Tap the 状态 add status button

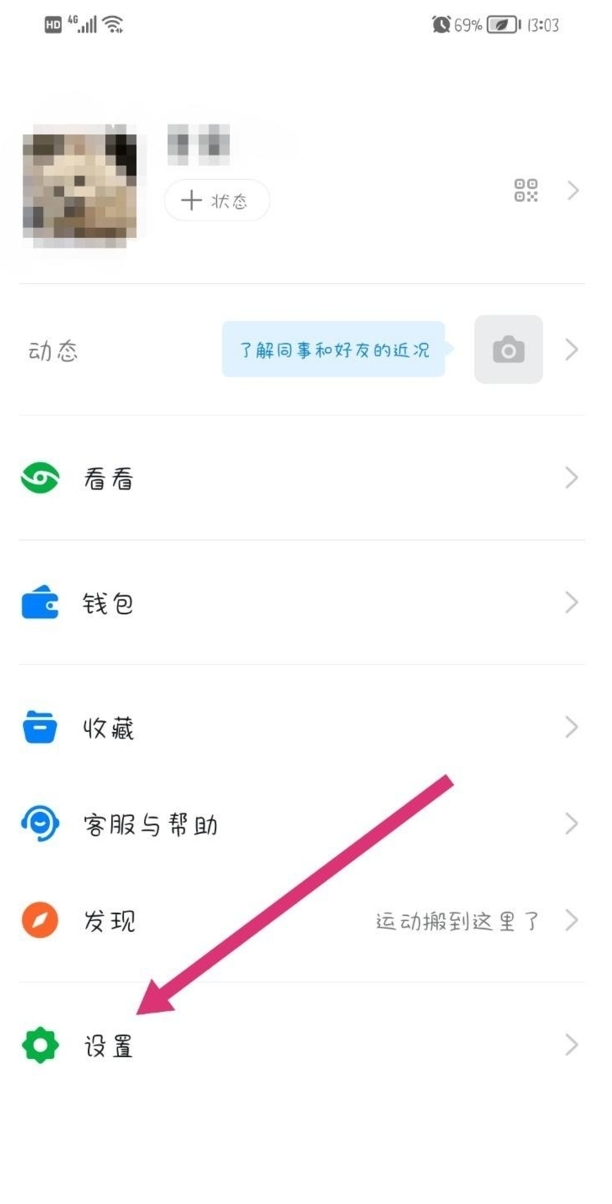[217, 201]
